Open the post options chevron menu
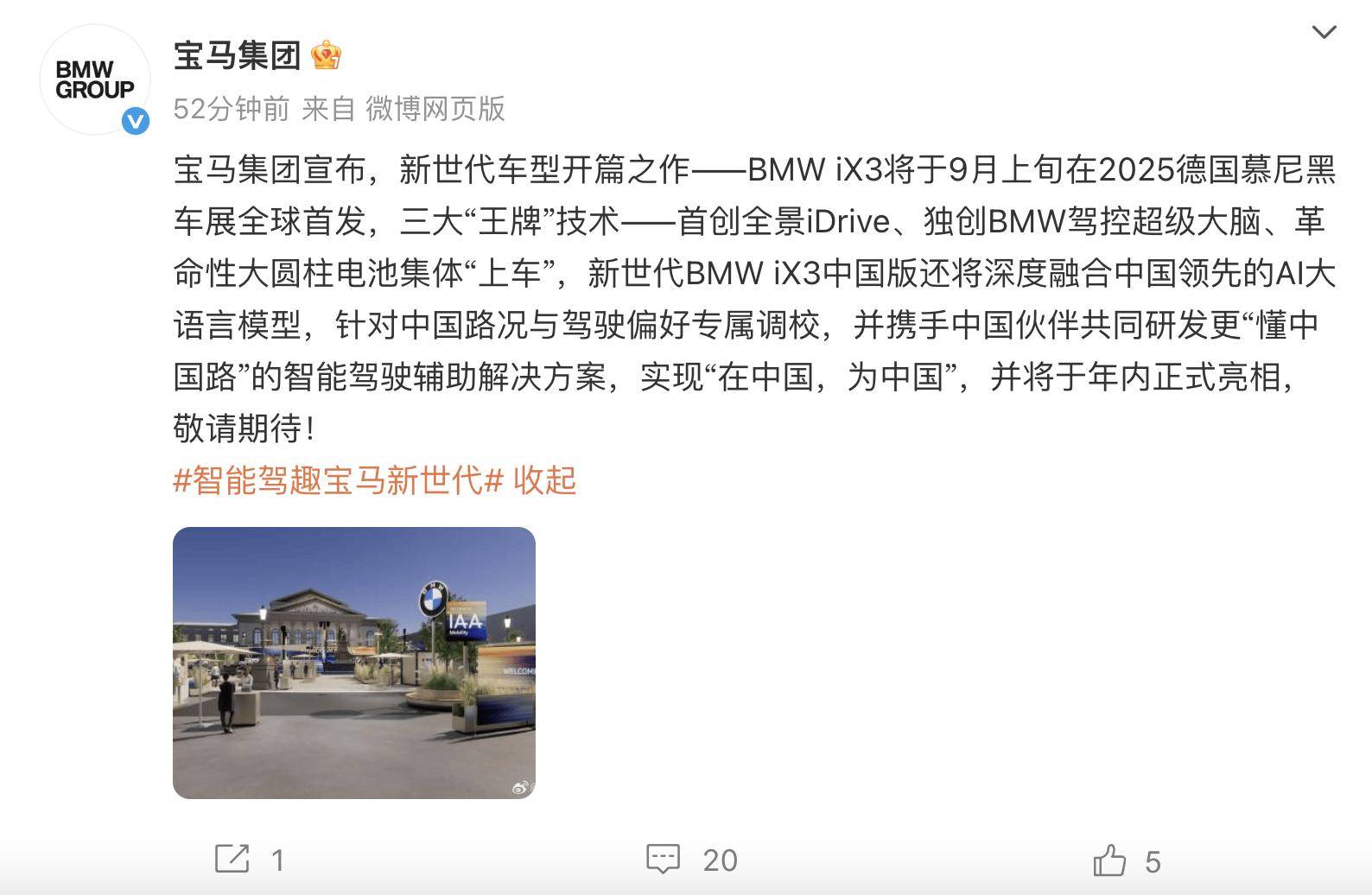Screen dimensions: 1372x895 pyautogui.click(x=1324, y=34)
